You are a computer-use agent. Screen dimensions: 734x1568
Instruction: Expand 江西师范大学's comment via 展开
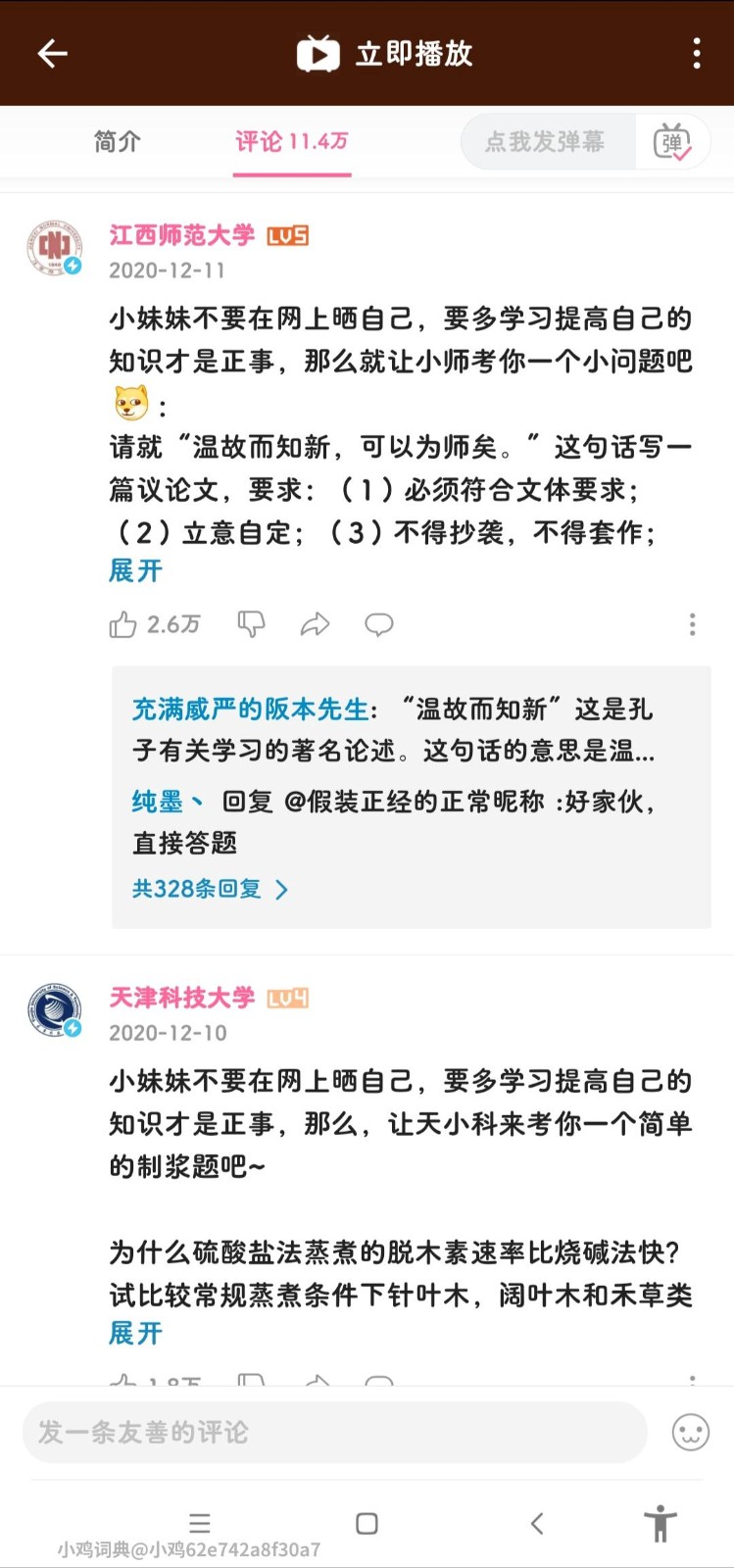[135, 571]
